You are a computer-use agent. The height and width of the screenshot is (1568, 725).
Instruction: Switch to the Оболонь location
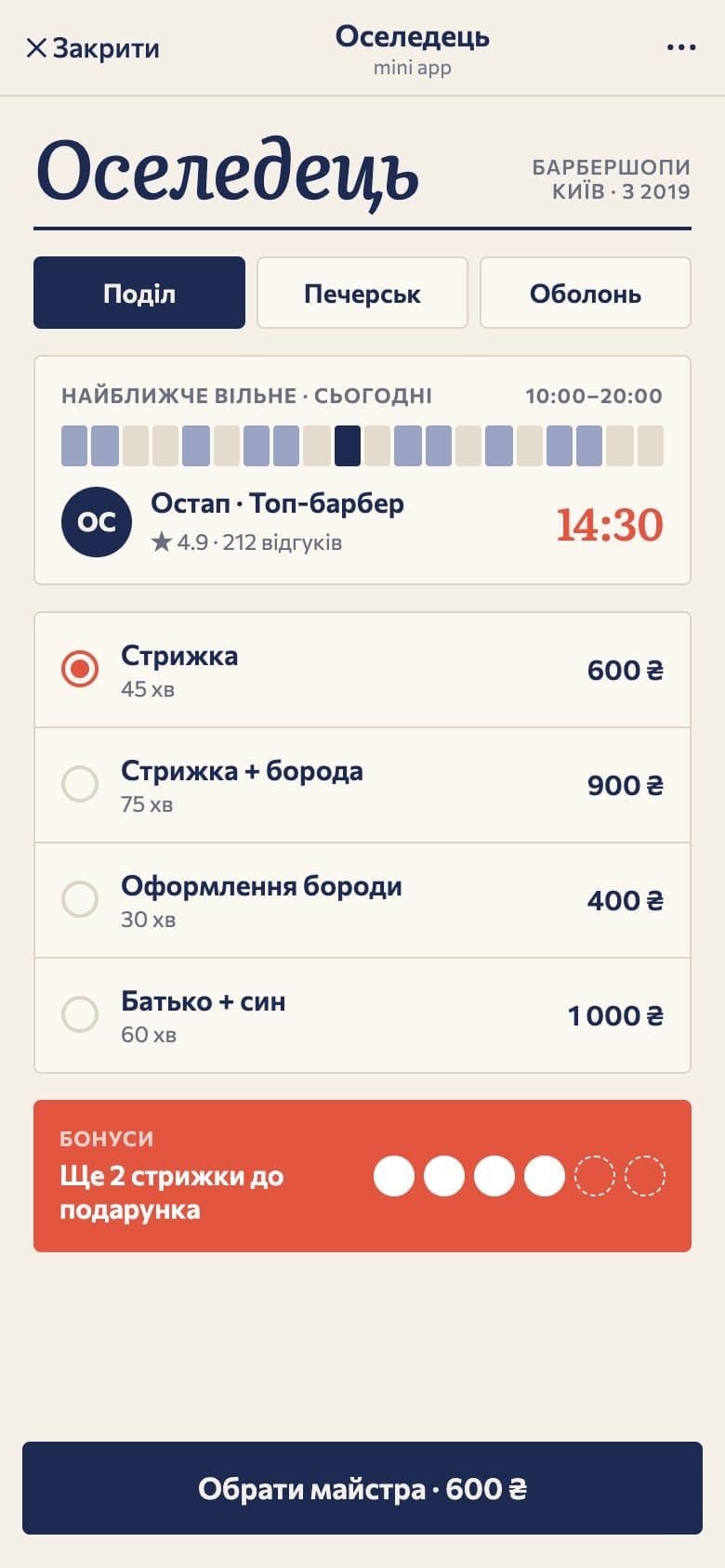pyautogui.click(x=586, y=293)
